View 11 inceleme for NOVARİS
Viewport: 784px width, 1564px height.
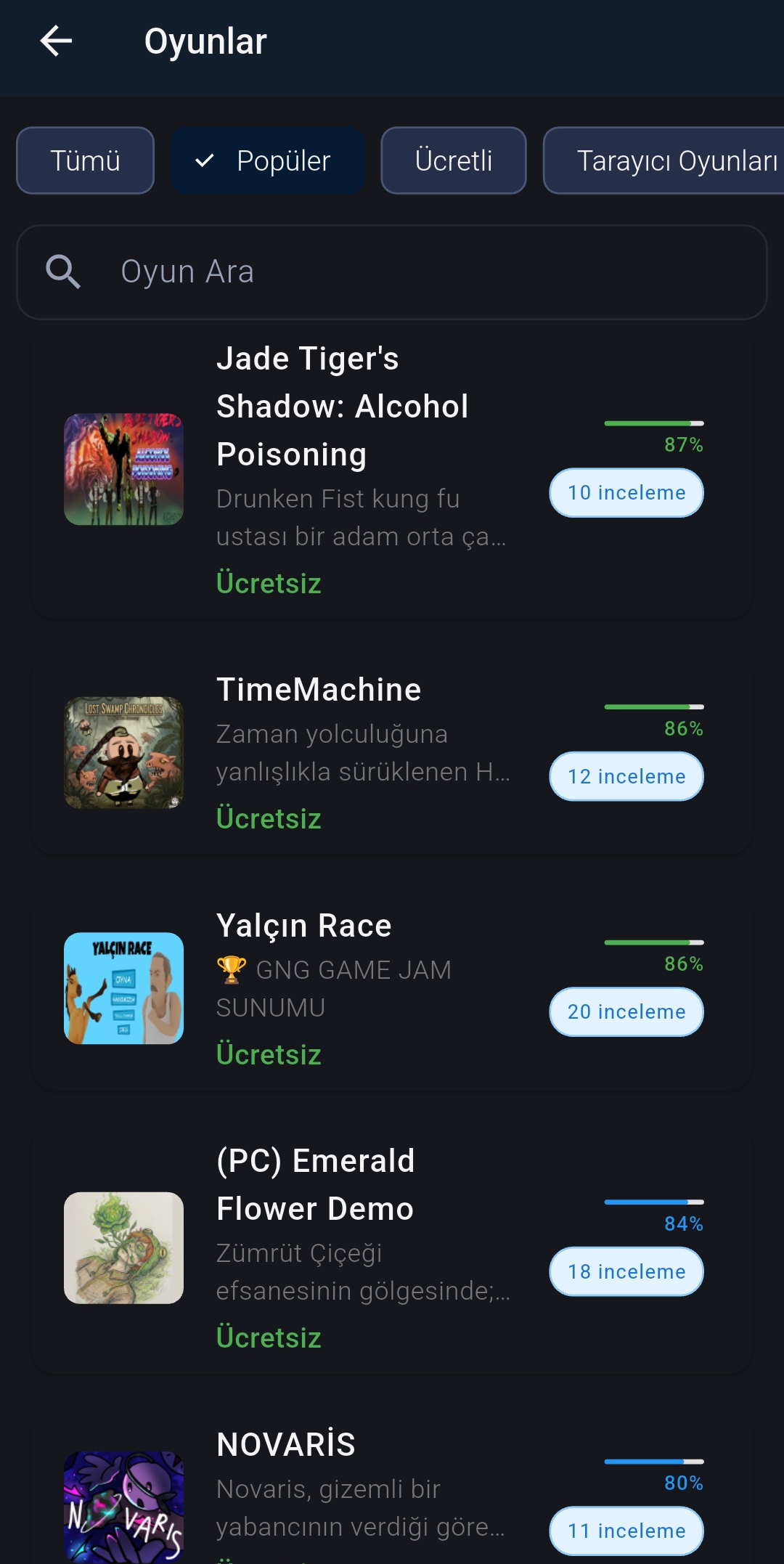point(626,1531)
